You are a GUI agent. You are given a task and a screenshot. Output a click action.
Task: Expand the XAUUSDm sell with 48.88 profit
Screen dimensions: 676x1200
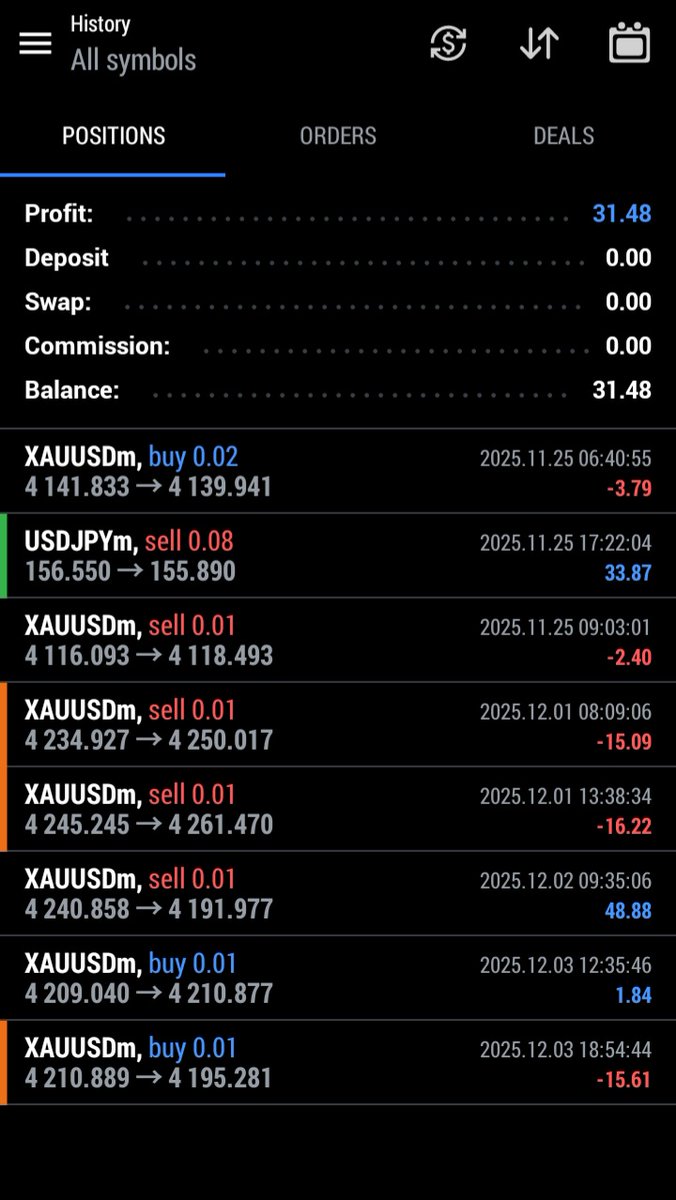click(338, 893)
